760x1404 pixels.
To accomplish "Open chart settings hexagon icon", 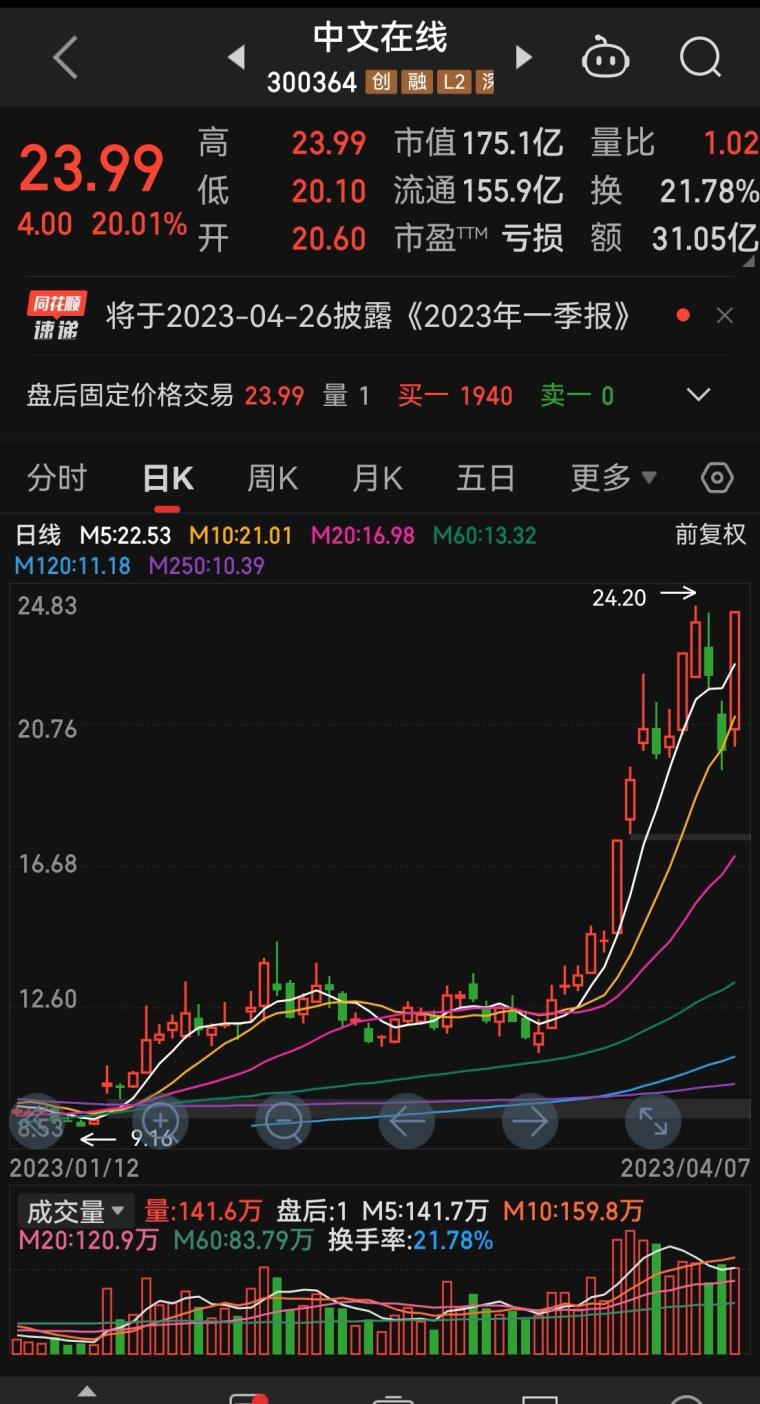I will pyautogui.click(x=717, y=478).
